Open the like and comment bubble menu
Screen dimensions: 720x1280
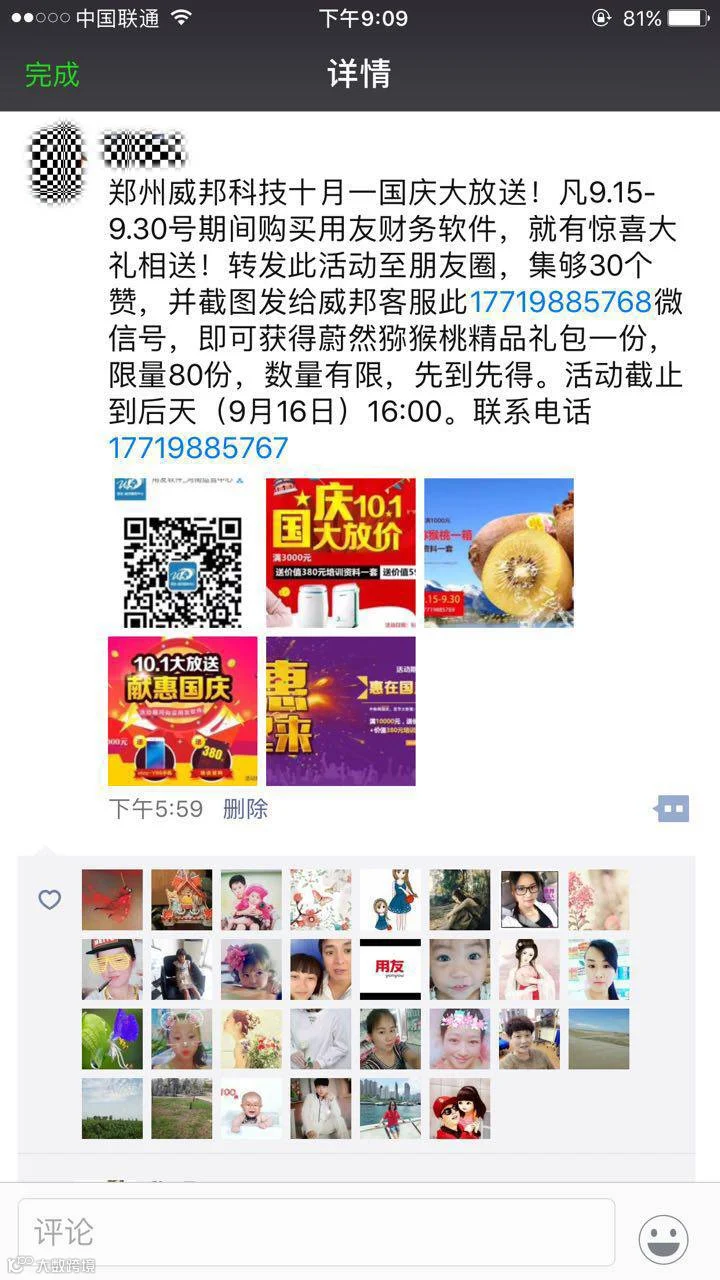coord(673,808)
